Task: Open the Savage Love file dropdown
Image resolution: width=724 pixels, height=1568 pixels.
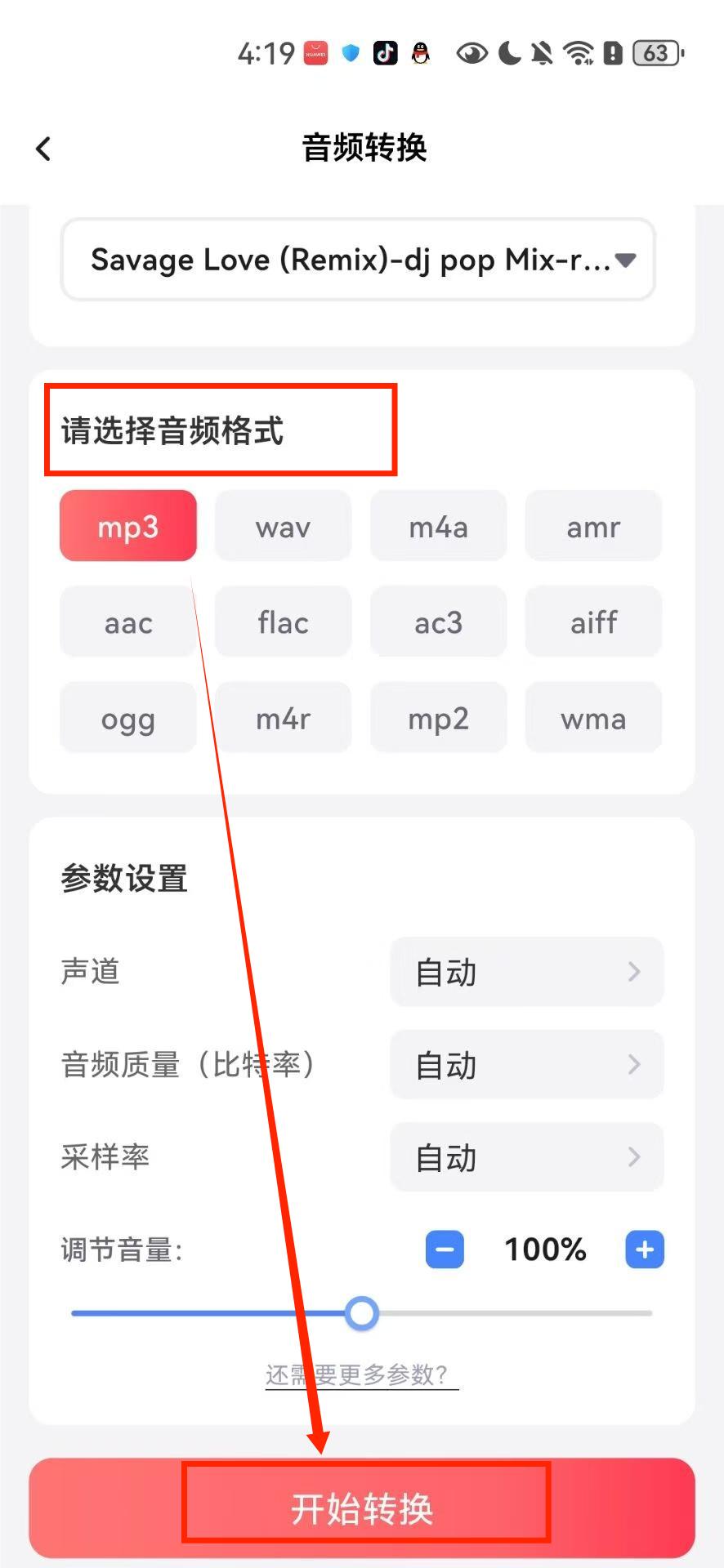Action: point(358,260)
